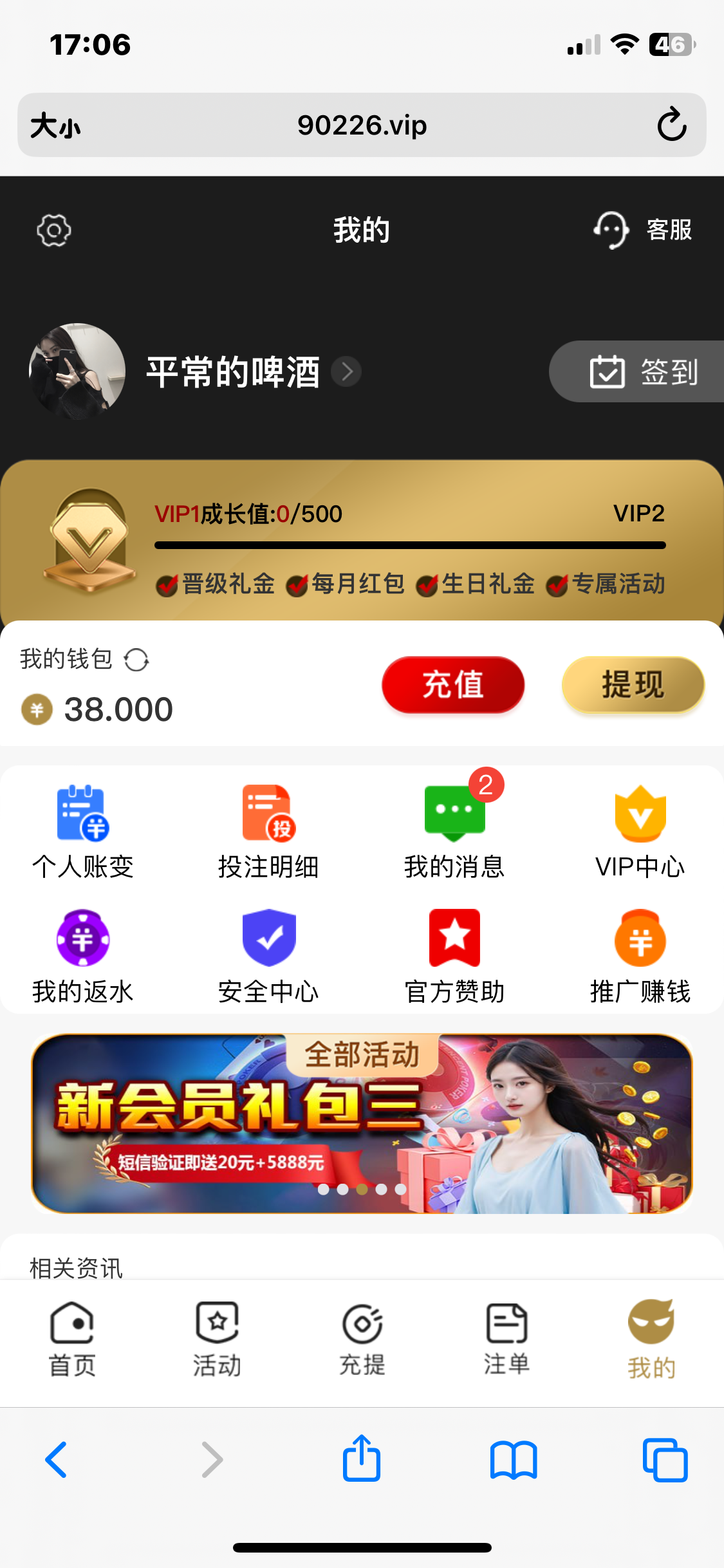This screenshot has width=724, height=1568.
Task: Open 安全中心 security center
Action: [268, 956]
